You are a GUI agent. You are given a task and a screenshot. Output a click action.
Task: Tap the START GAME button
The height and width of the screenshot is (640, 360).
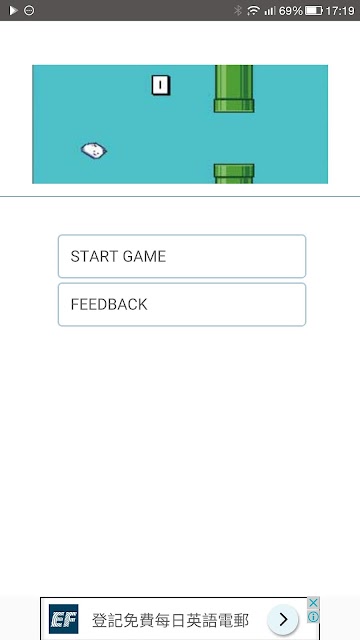182,256
